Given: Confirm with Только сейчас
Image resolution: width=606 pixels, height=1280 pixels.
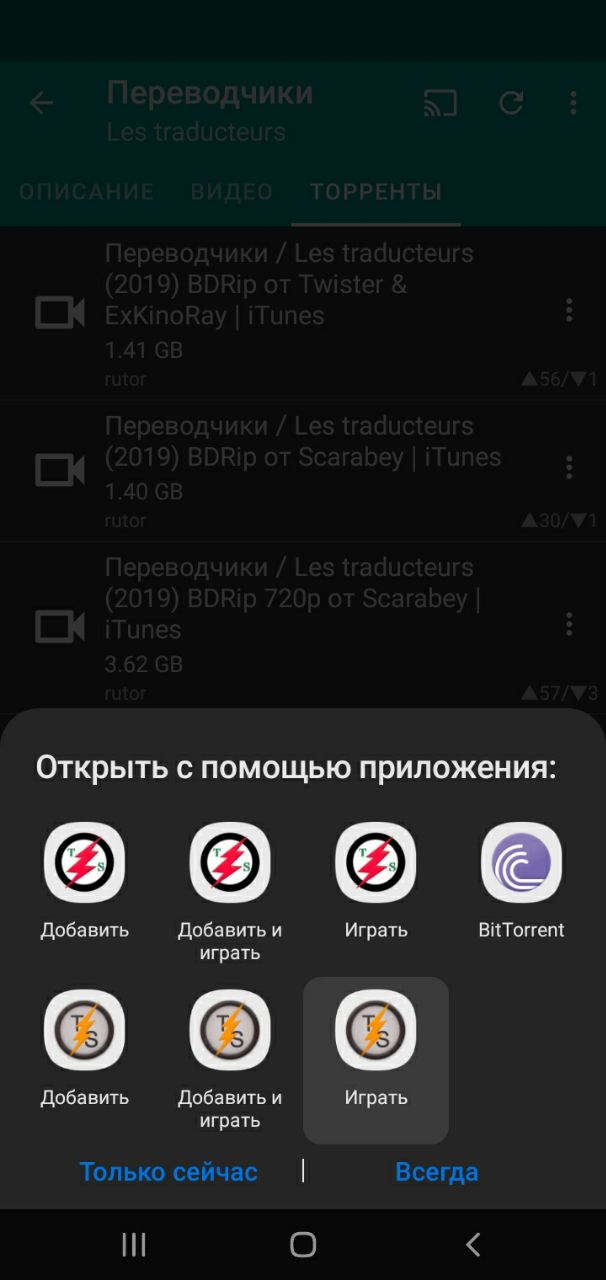Looking at the screenshot, I should pyautogui.click(x=169, y=1172).
